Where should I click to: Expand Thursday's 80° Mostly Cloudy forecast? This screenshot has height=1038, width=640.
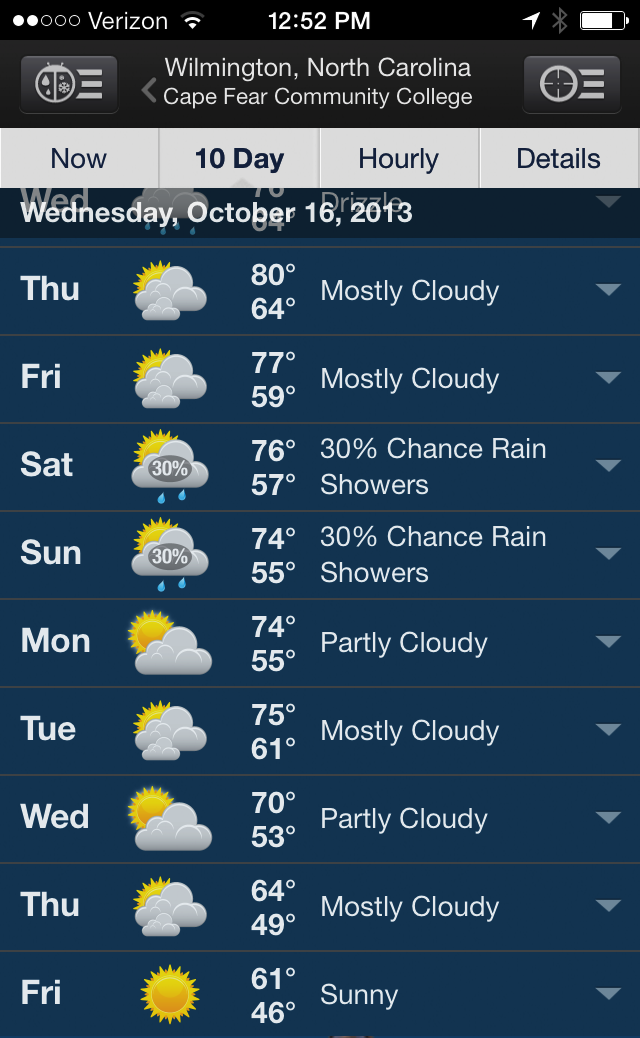608,291
